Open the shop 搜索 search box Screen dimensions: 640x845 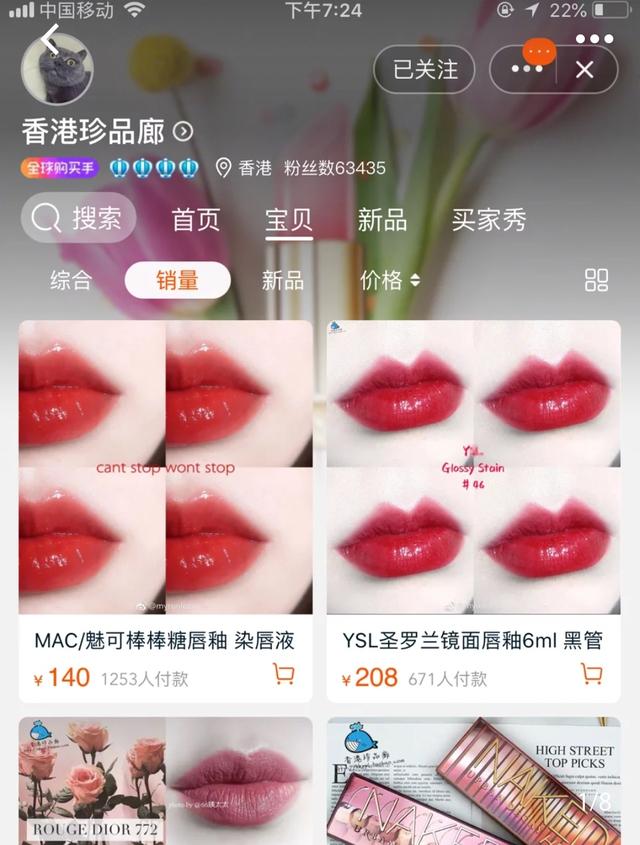78,219
